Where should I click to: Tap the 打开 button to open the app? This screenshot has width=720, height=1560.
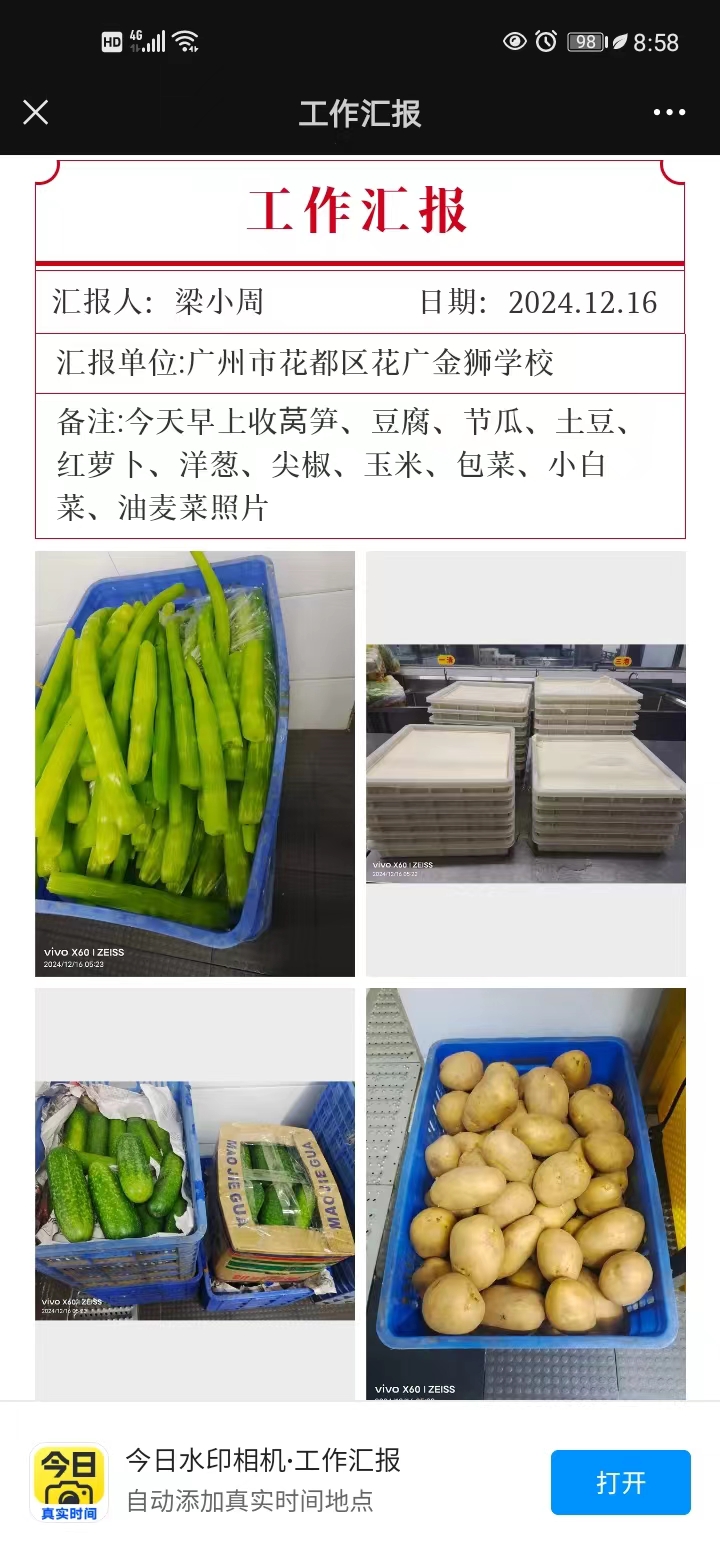click(x=620, y=1482)
